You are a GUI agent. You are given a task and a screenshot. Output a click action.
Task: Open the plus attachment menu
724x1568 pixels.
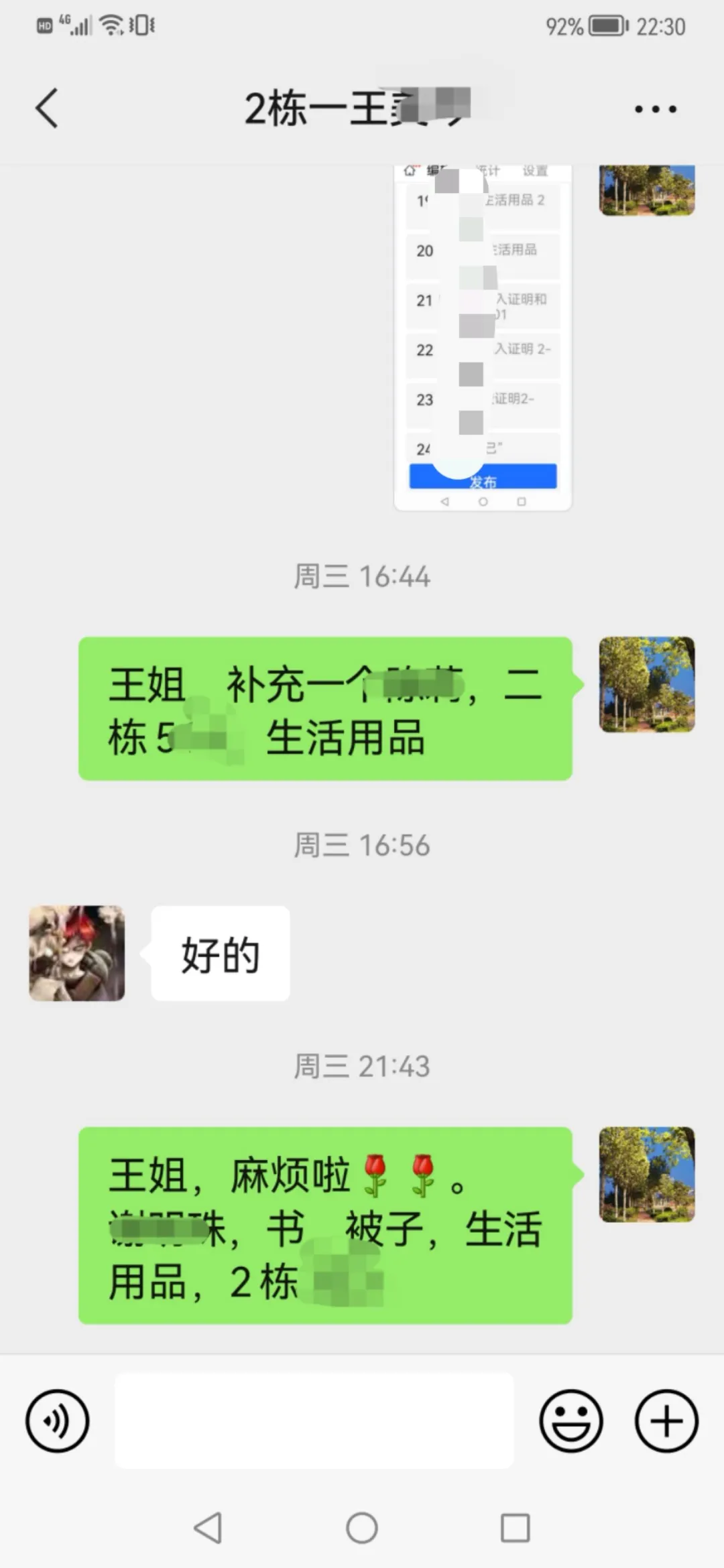pos(666,1421)
